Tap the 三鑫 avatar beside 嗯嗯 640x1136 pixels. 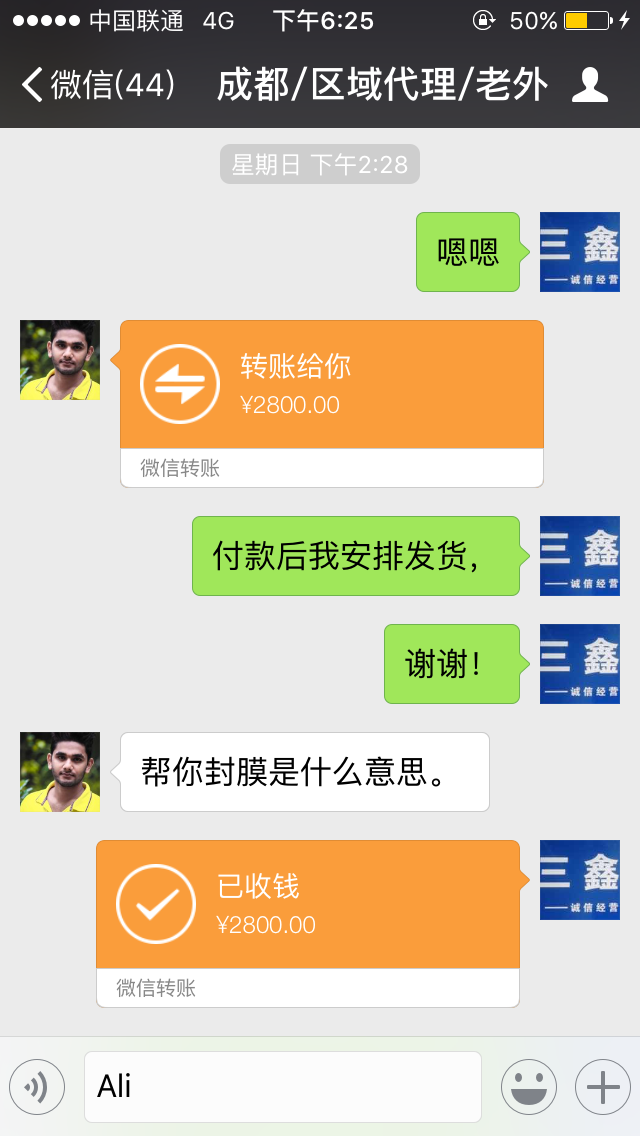point(579,252)
